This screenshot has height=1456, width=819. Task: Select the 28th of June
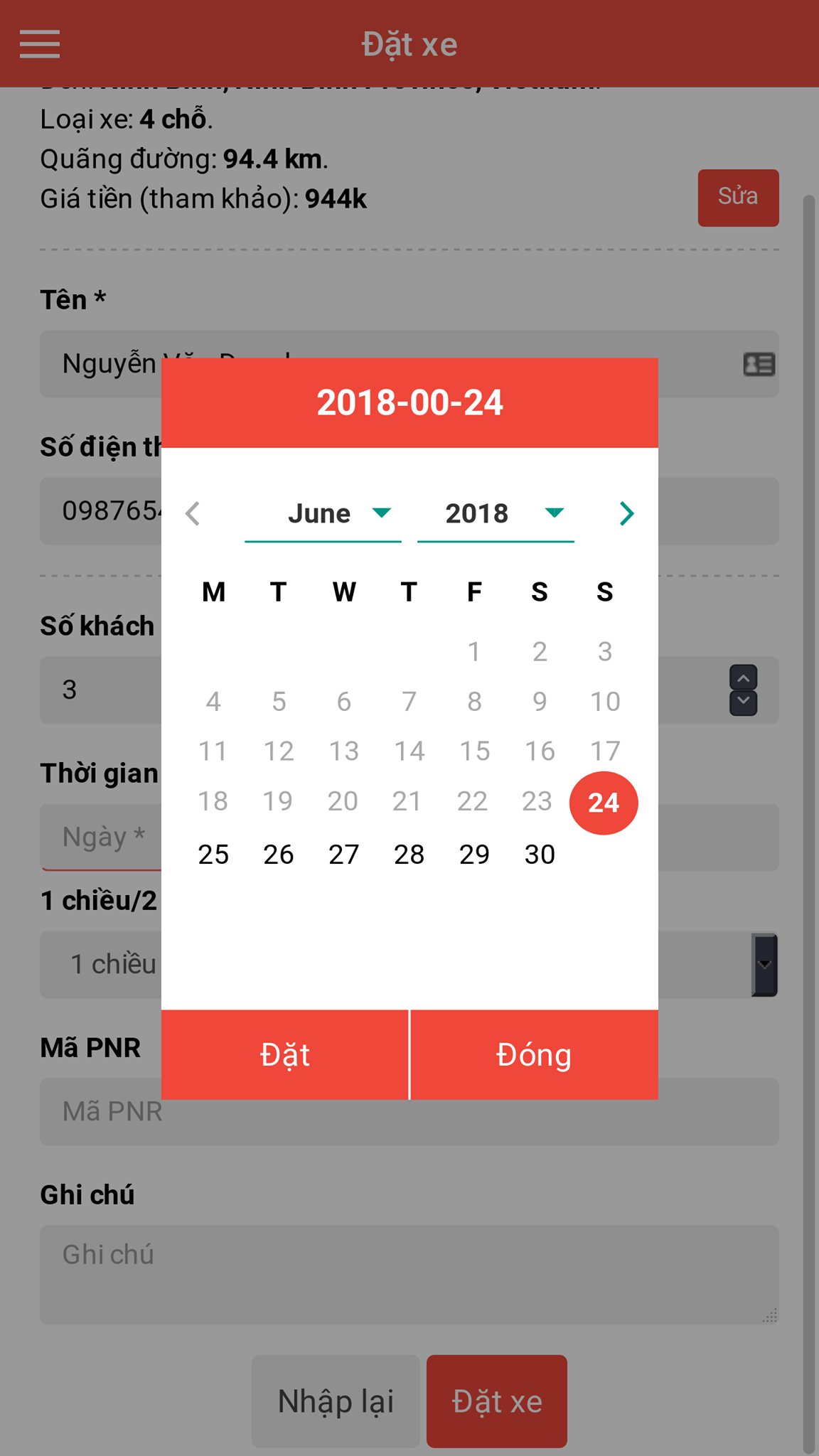[409, 854]
